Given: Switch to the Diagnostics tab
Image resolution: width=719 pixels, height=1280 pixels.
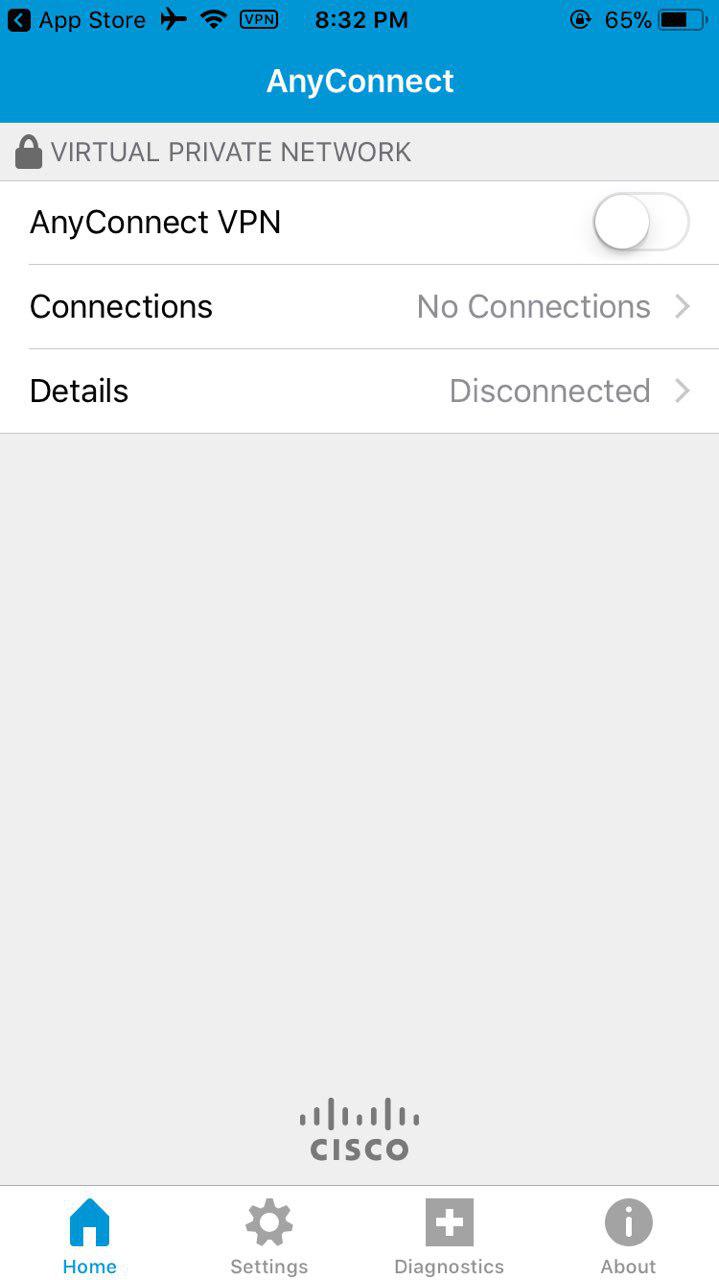Looking at the screenshot, I should pos(449,1237).
